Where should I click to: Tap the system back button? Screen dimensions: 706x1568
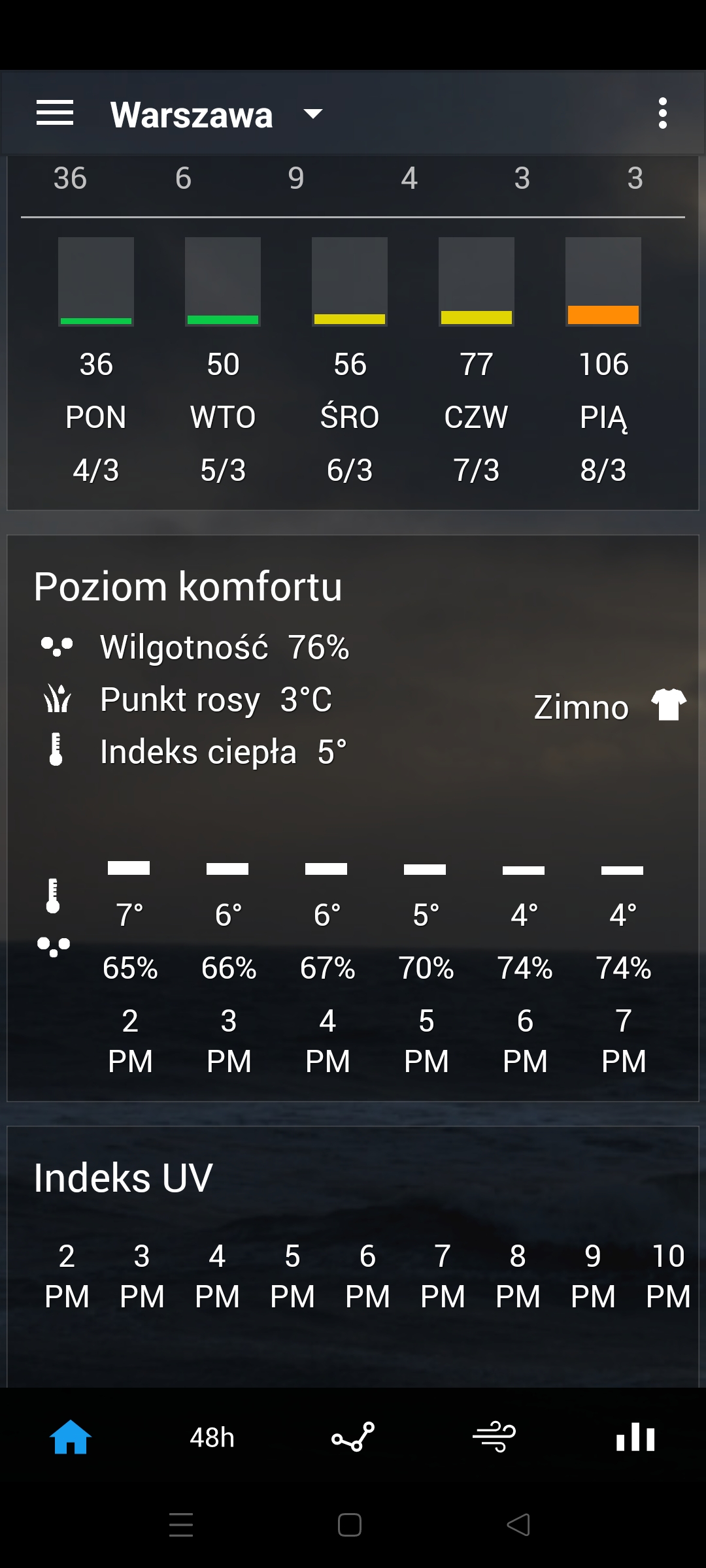pos(518,1525)
